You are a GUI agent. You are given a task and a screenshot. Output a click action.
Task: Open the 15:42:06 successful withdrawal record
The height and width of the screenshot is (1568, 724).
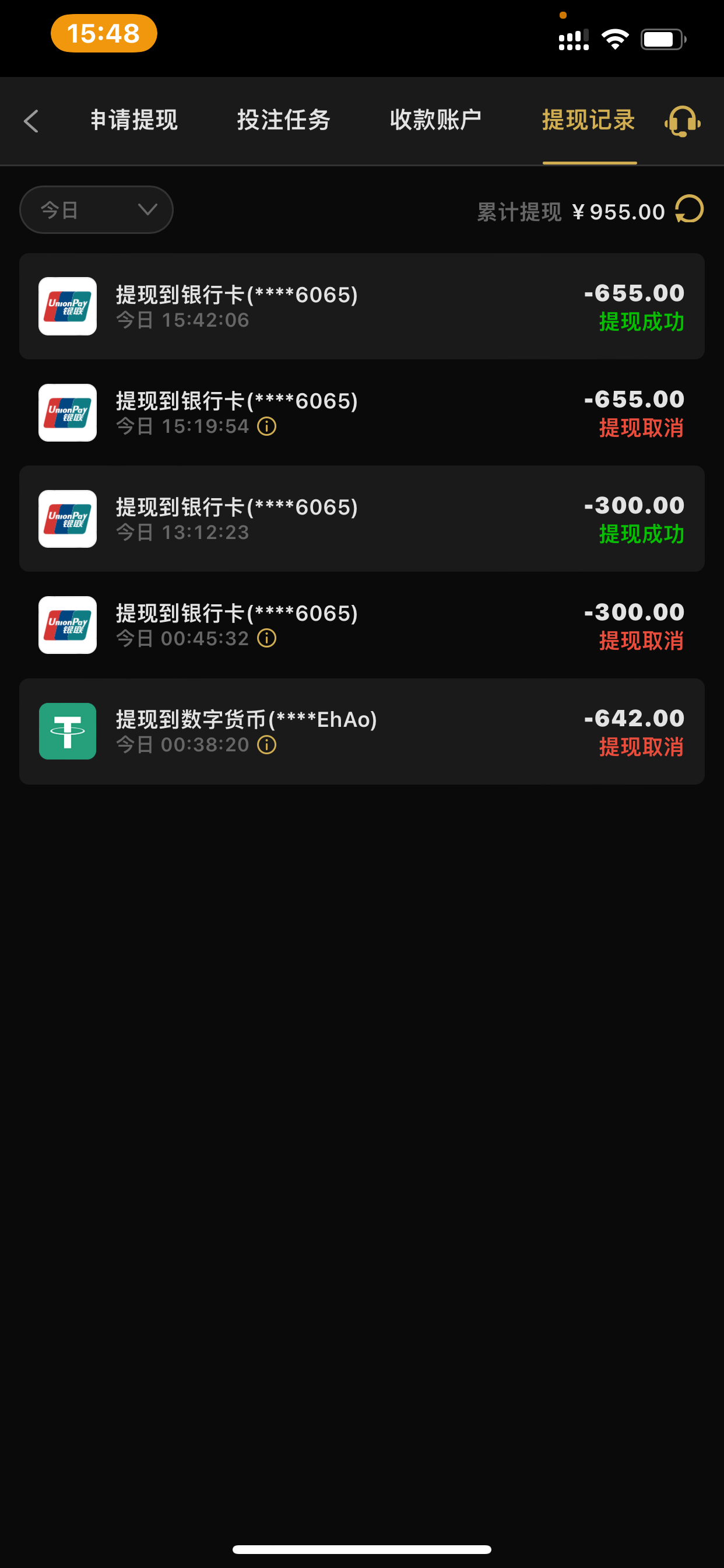click(361, 306)
